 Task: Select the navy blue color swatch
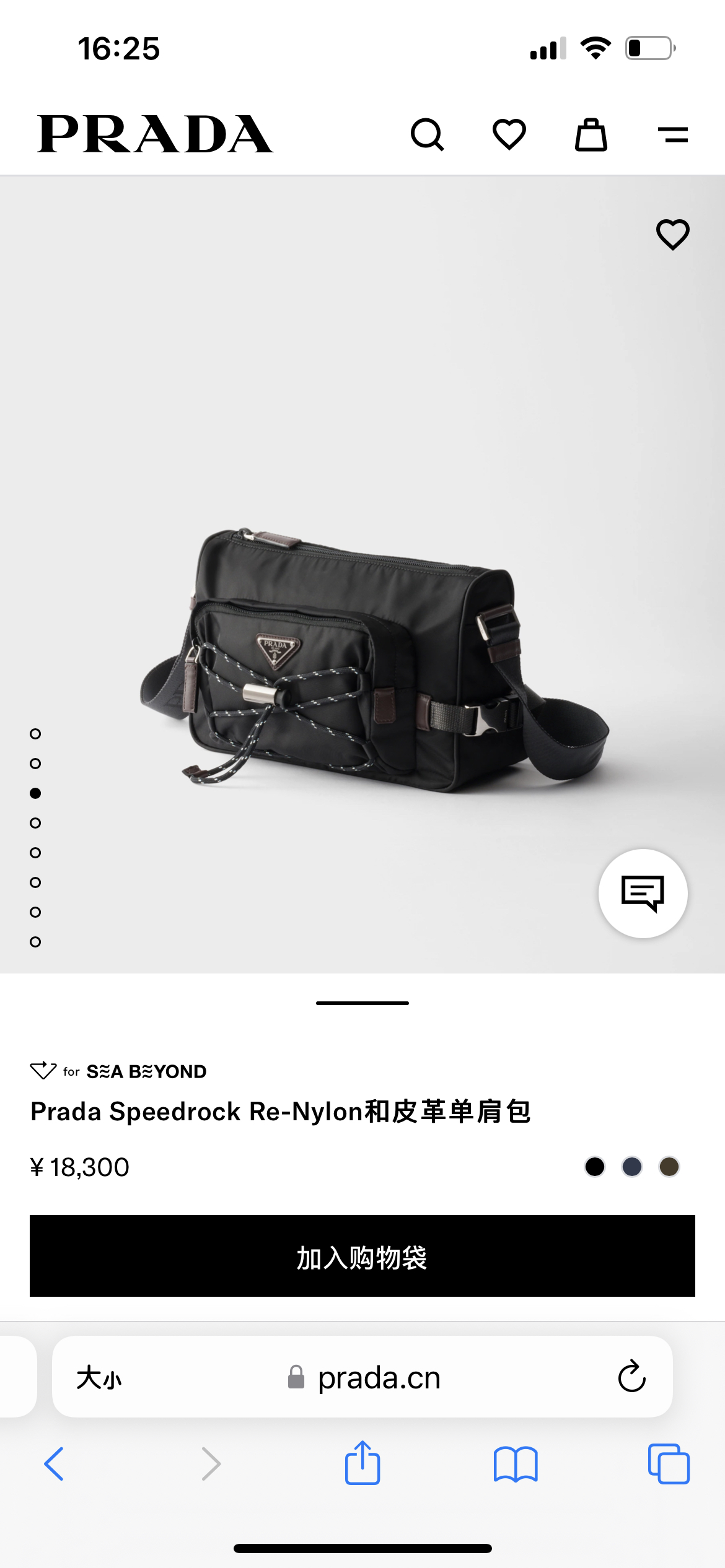(632, 1167)
